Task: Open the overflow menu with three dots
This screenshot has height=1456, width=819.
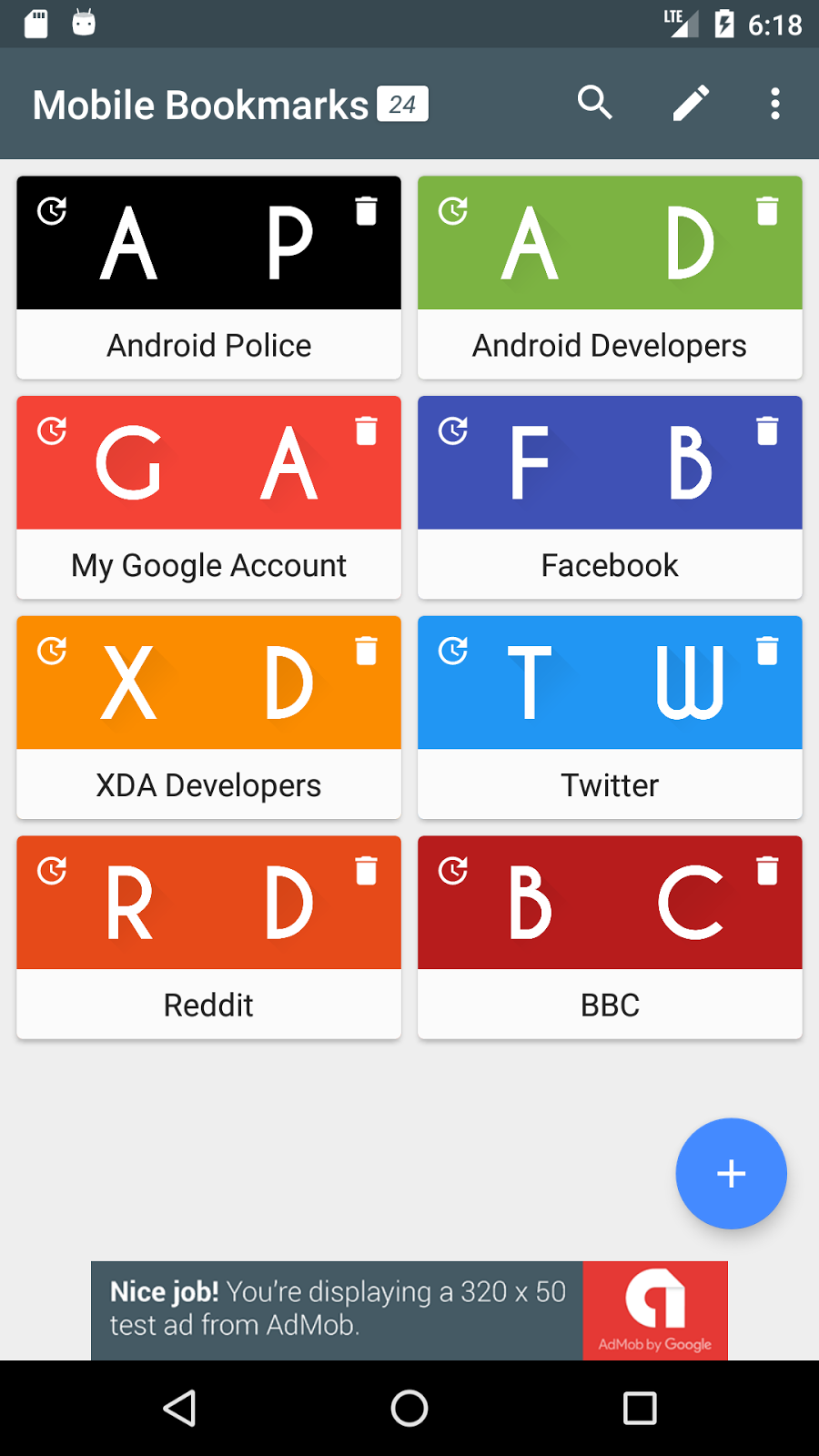Action: pyautogui.click(x=774, y=103)
